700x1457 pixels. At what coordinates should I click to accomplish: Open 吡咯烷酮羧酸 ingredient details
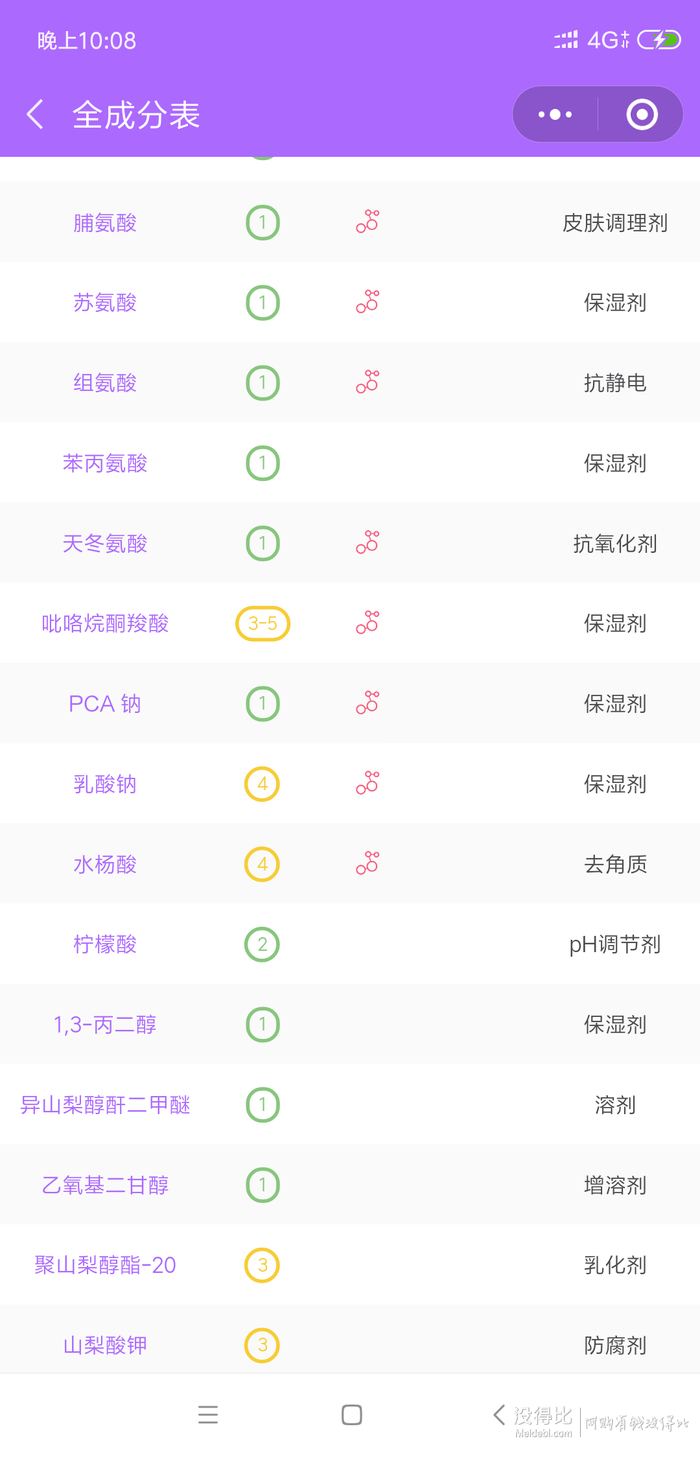105,623
